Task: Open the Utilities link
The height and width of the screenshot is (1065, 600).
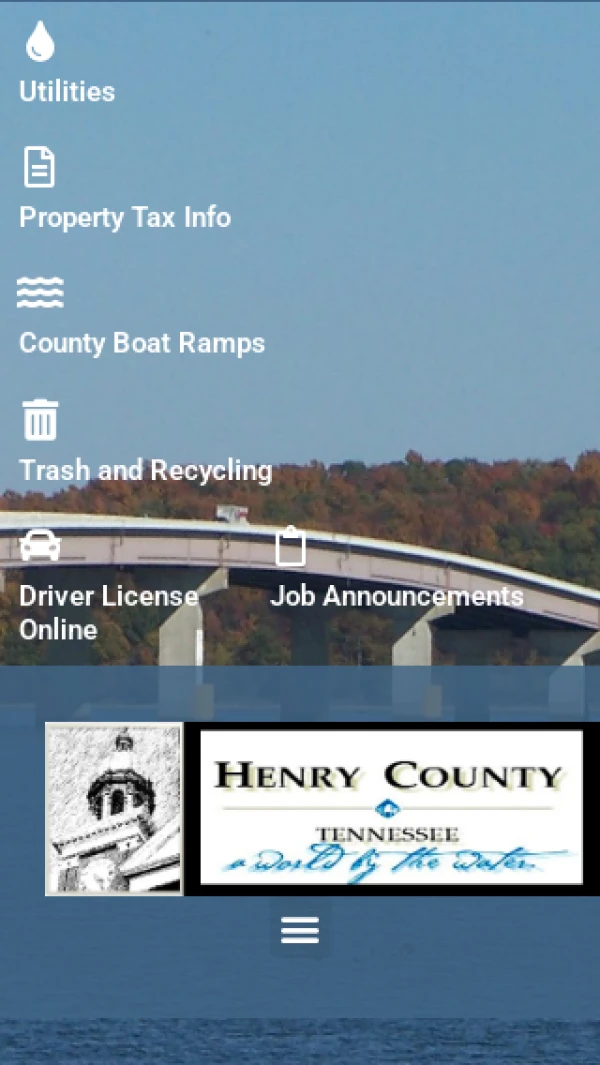Action: pos(67,91)
